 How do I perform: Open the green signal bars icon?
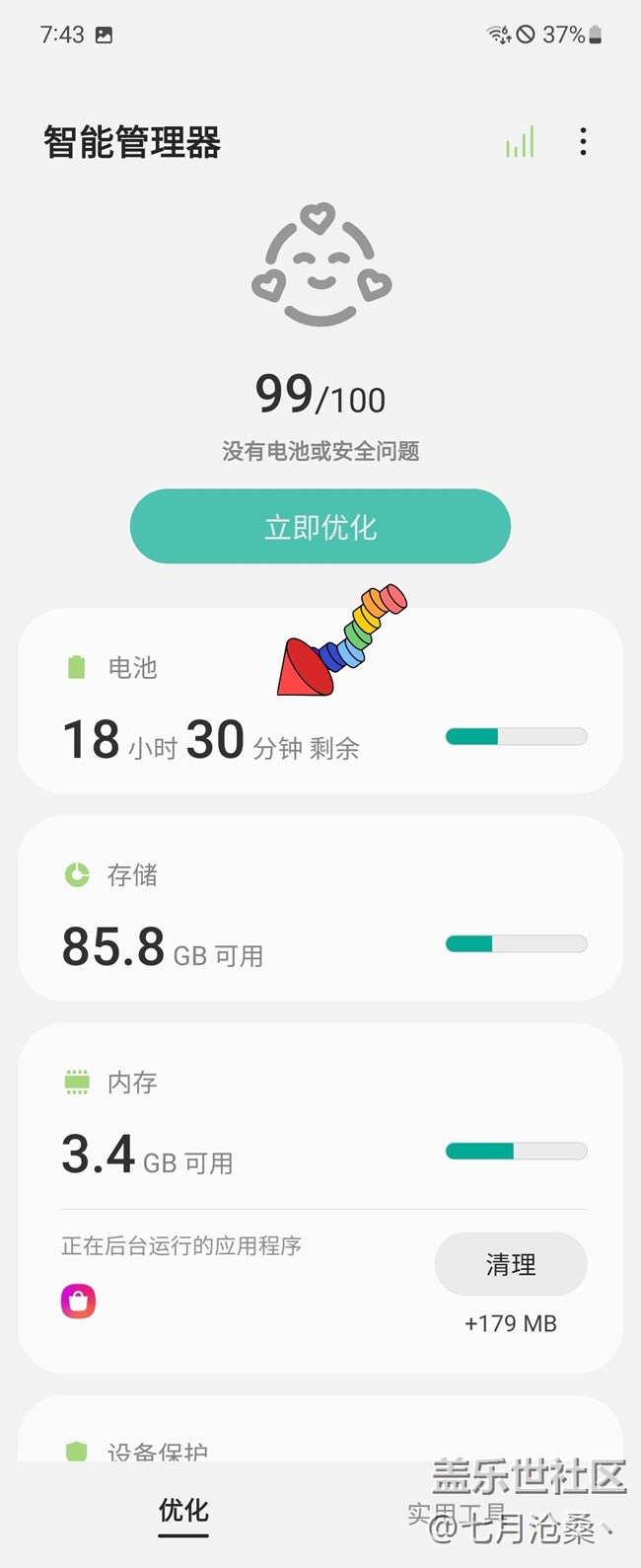520,142
